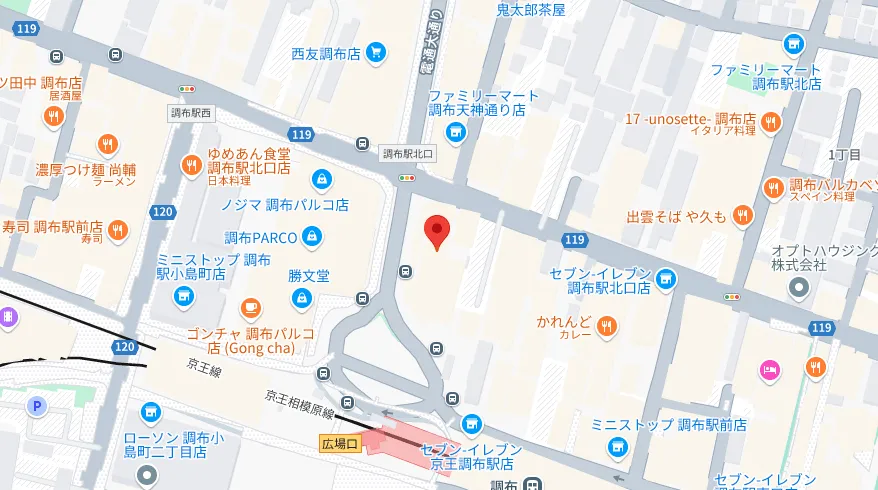
Task: Tap the red location pin
Action: (436, 231)
